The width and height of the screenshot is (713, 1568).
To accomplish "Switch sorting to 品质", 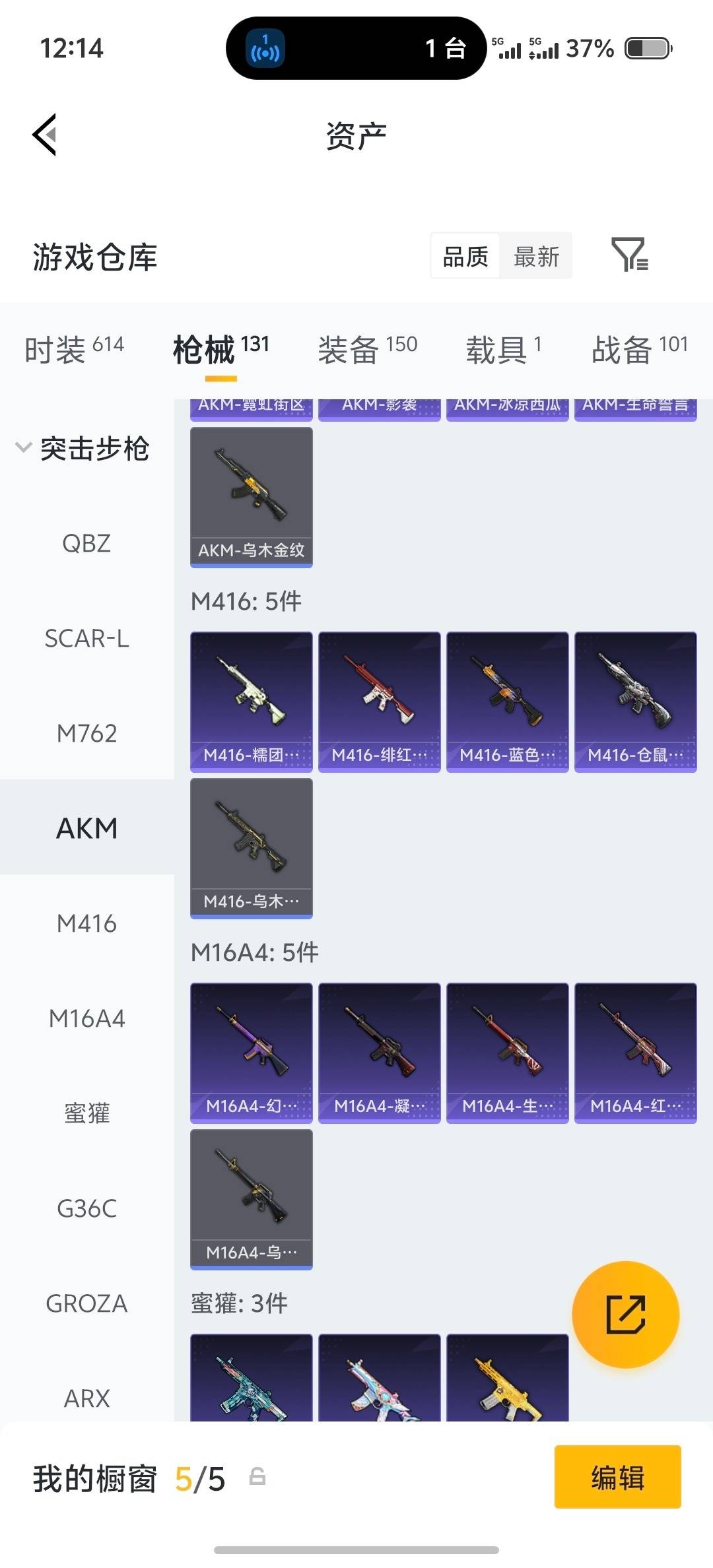I will coord(464,256).
